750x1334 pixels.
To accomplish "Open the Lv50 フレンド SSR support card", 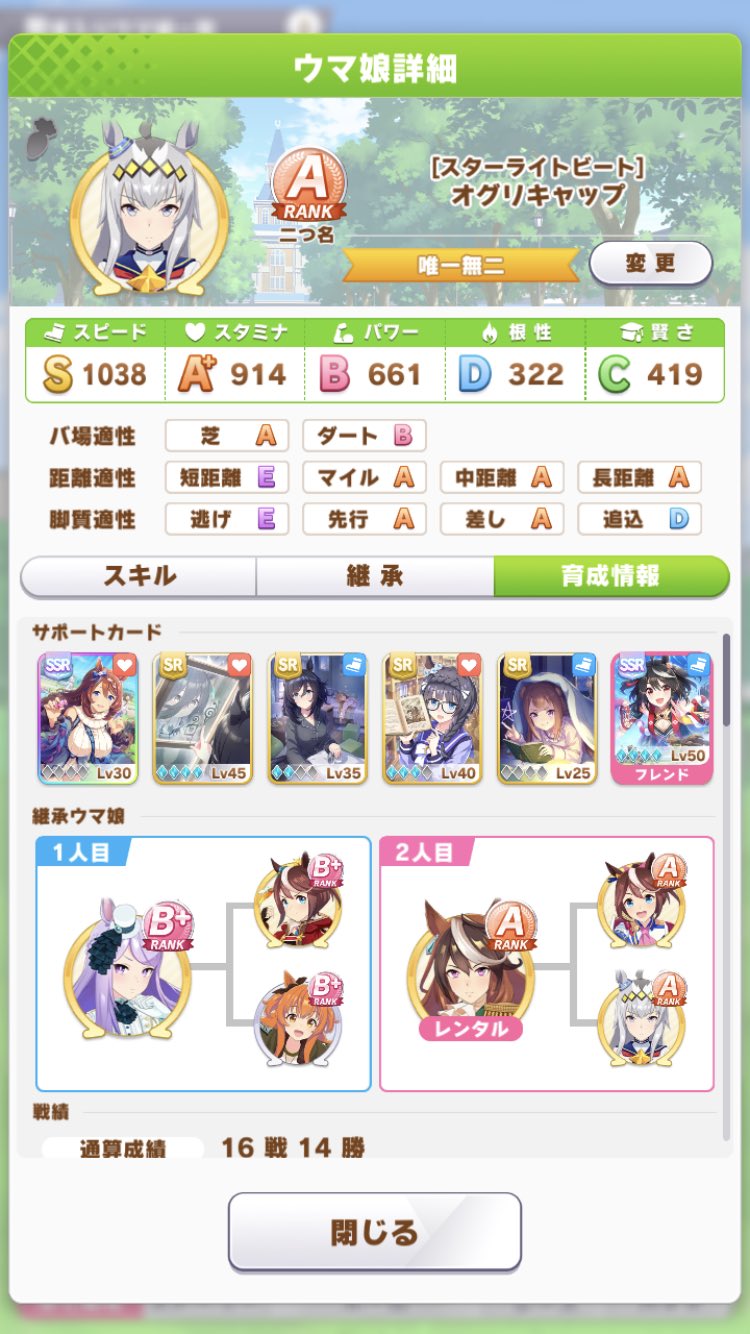I will (662, 717).
